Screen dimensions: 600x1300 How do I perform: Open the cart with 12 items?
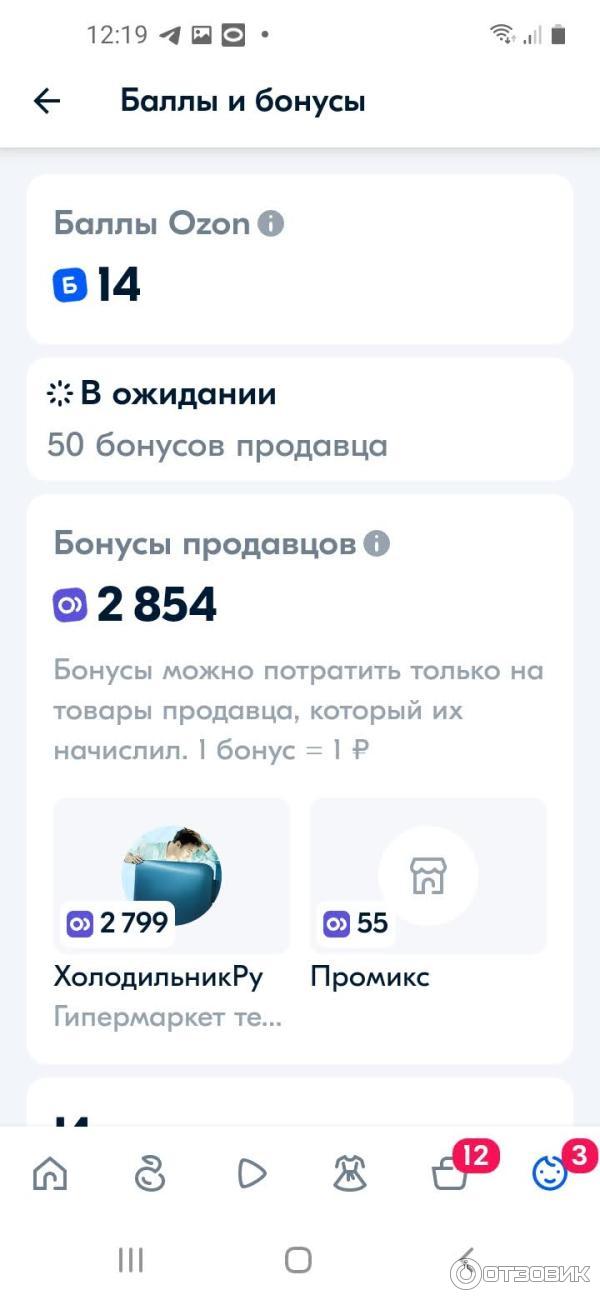point(451,1174)
